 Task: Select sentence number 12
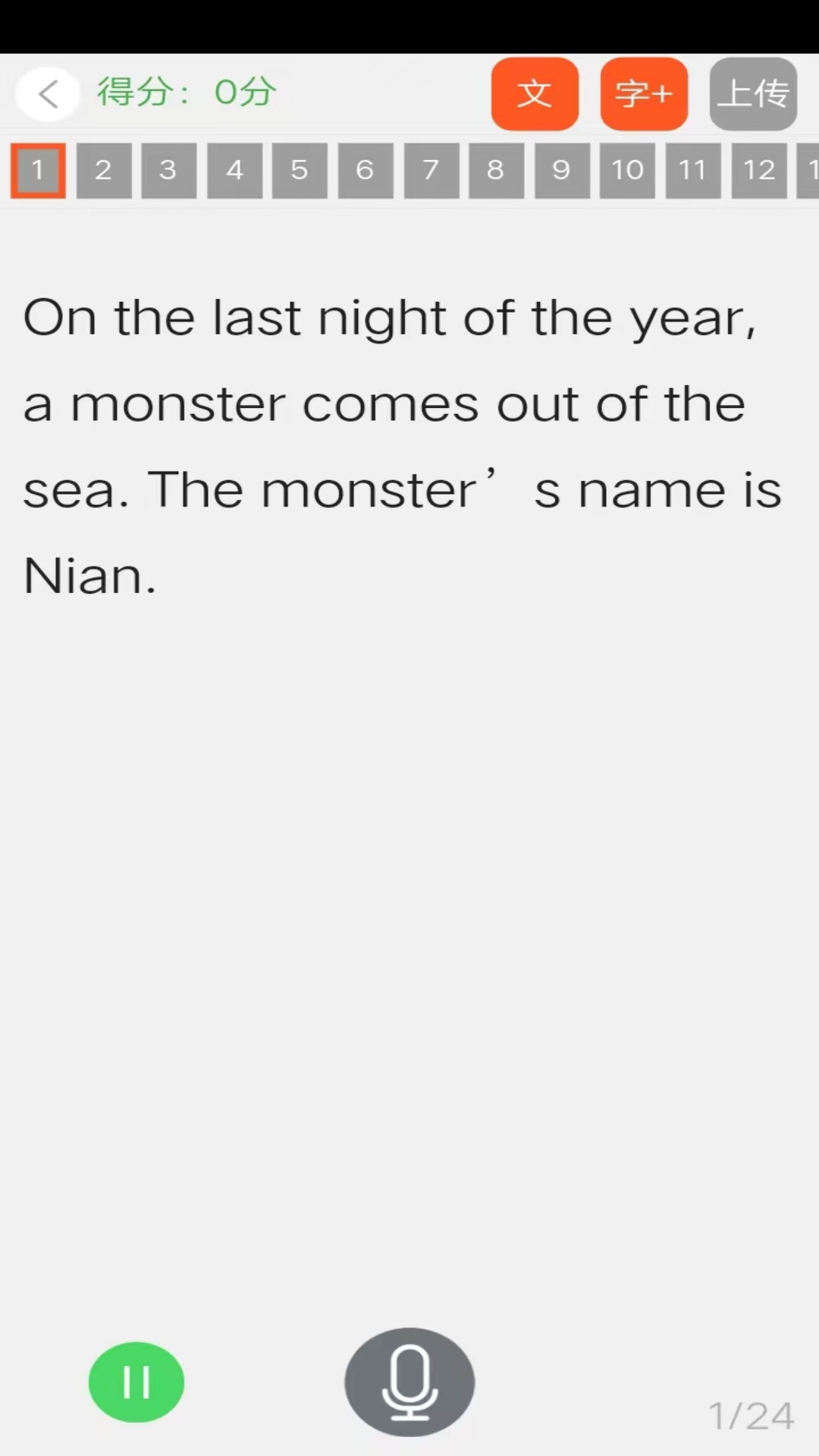[758, 171]
